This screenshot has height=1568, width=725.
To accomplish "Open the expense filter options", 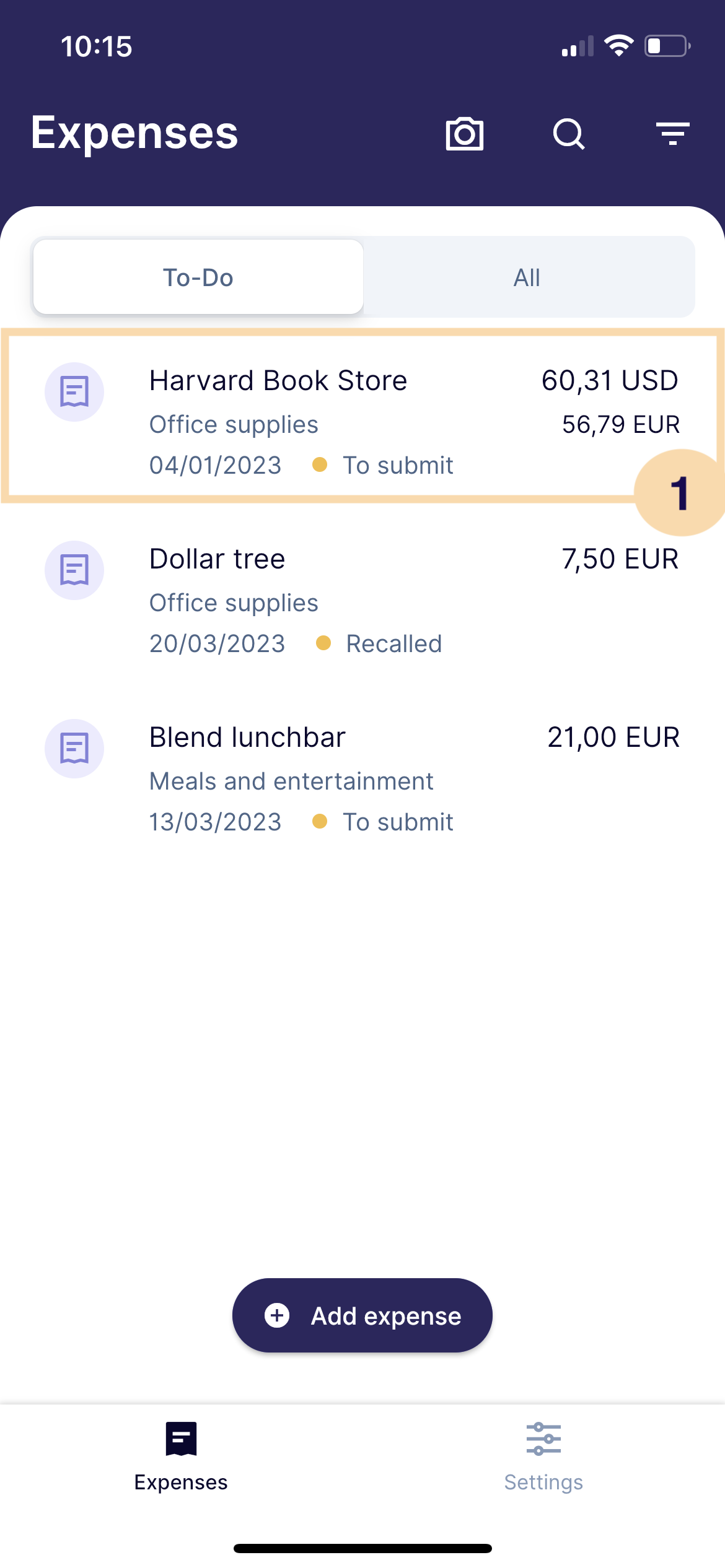I will [x=672, y=134].
